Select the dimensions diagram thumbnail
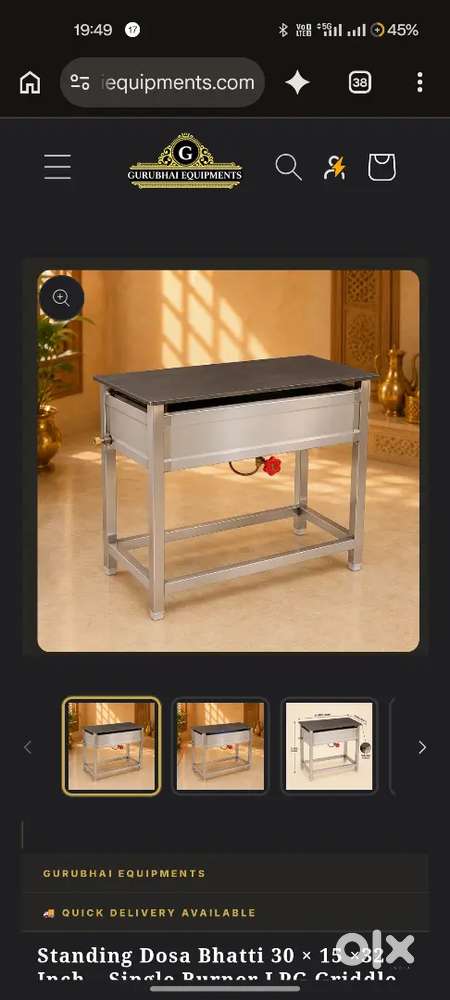Screen dimensions: 450x1000 [329, 746]
